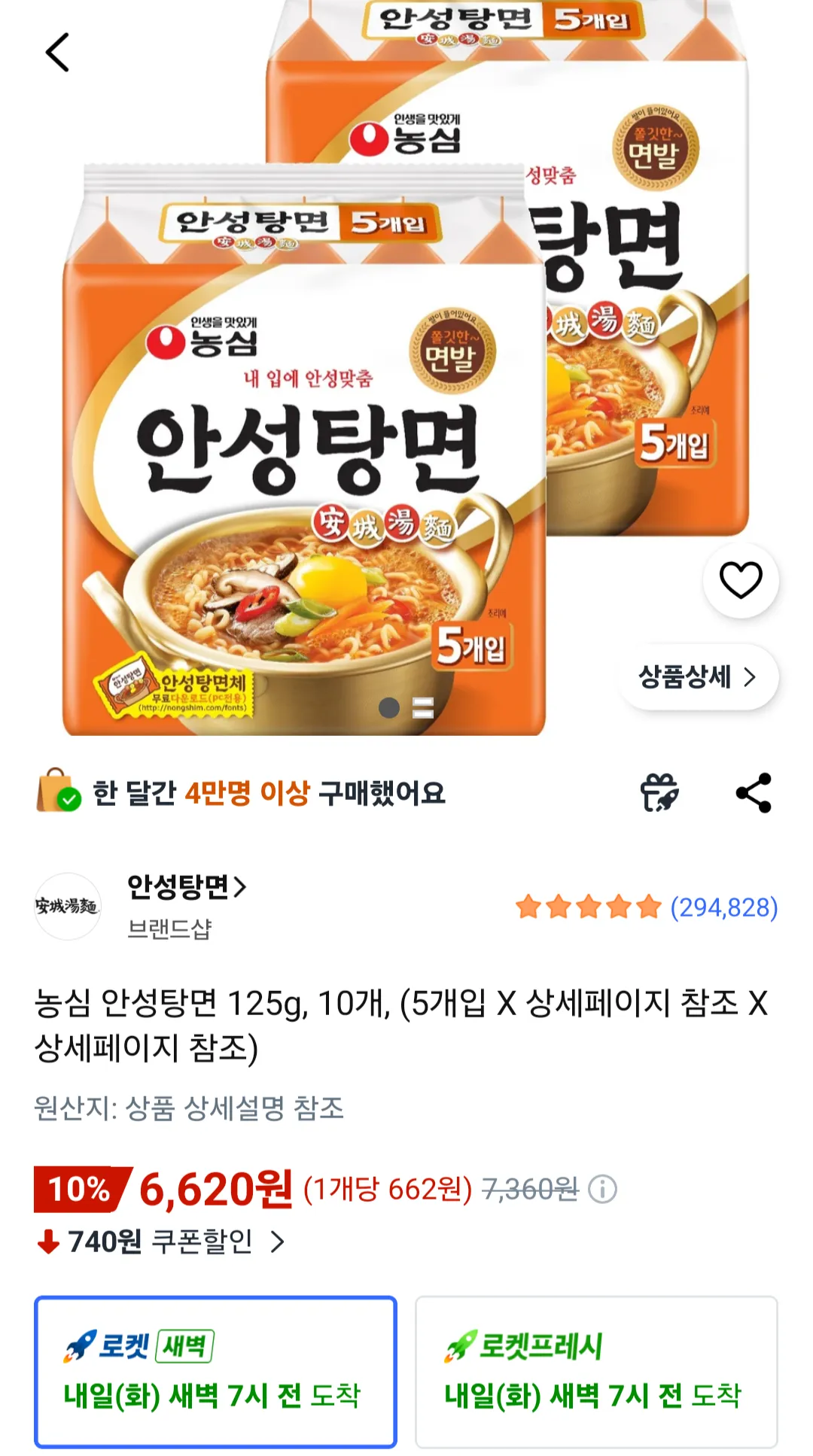Screen dimensions: 813x1456
Task: Share this product
Action: [754, 793]
